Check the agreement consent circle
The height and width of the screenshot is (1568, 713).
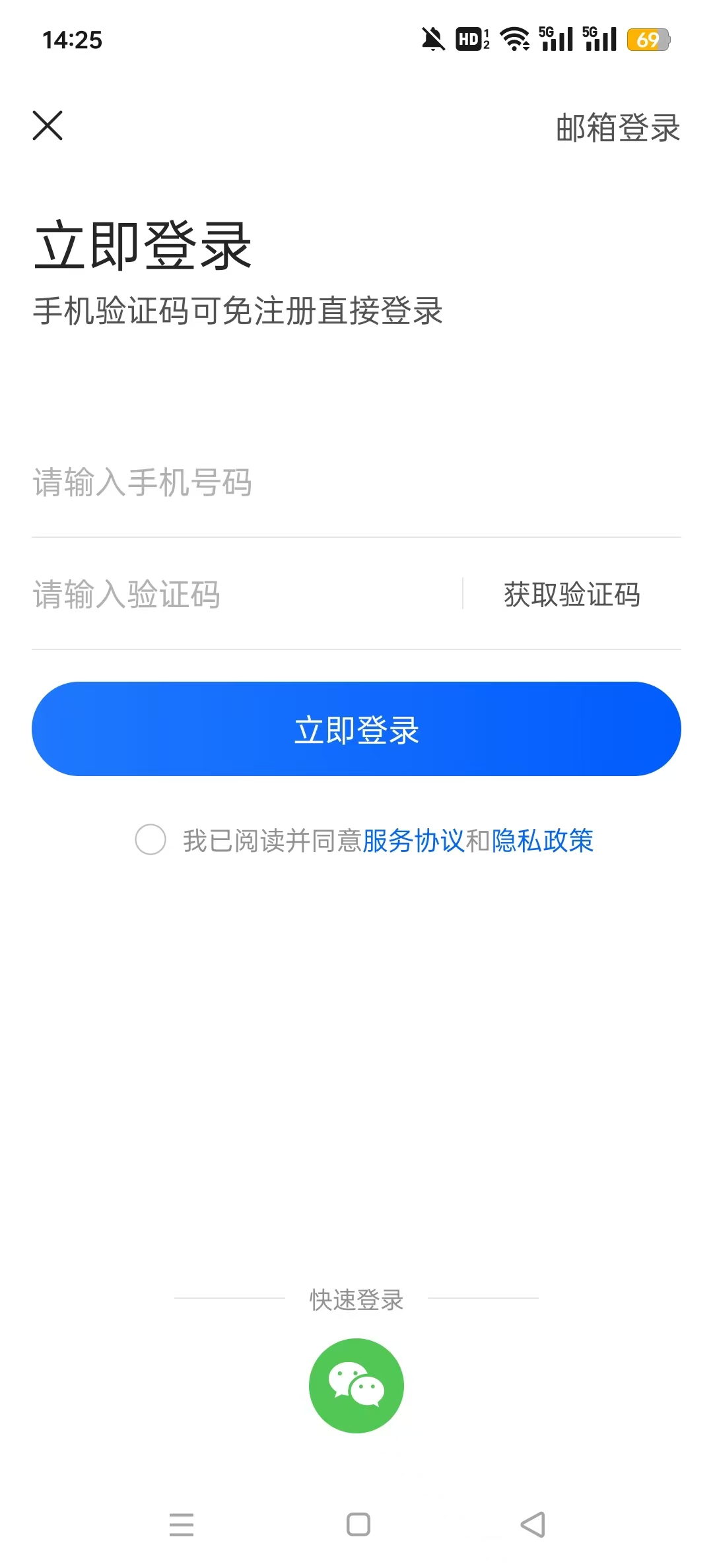(151, 839)
